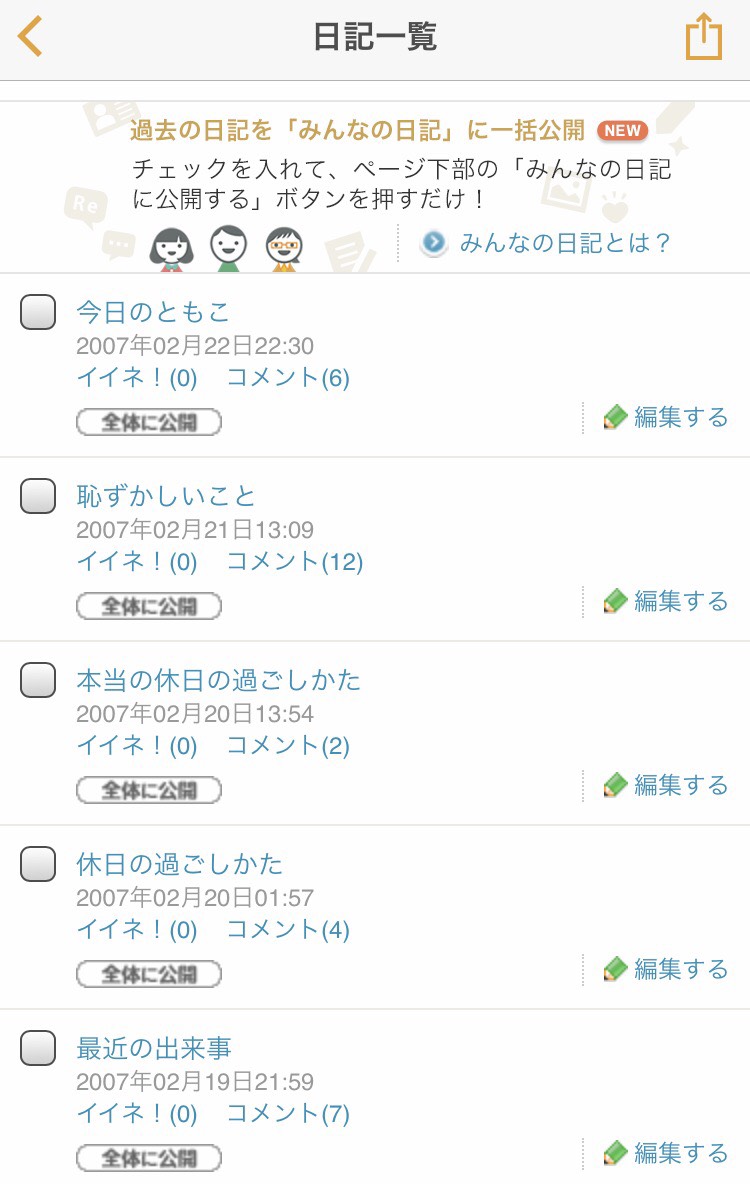Select the checkbox for 最近の出来事
The height and width of the screenshot is (1184, 750).
pos(38,1048)
